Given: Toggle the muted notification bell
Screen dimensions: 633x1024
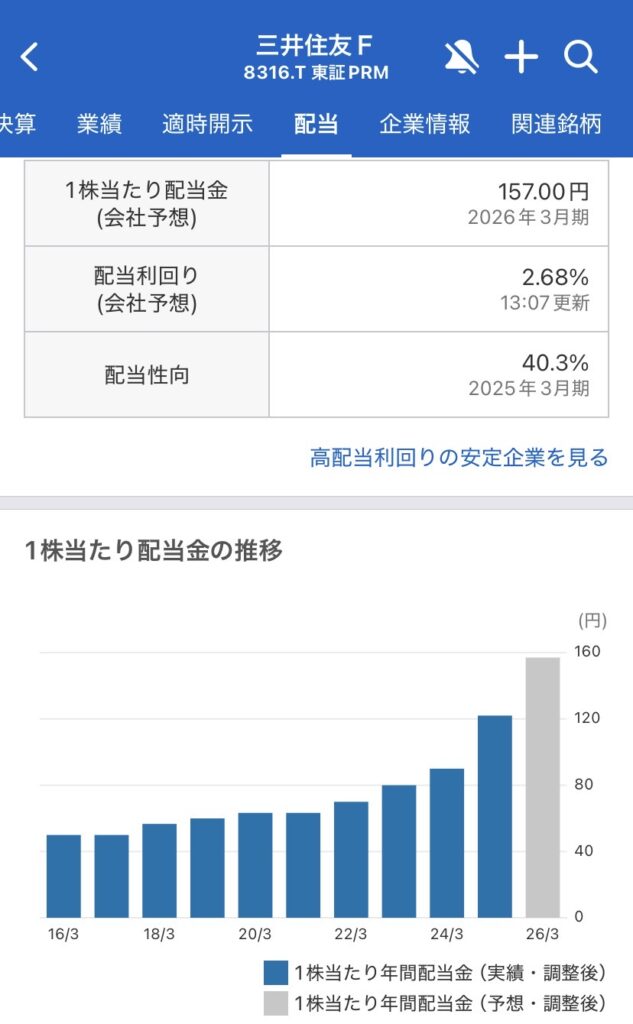Looking at the screenshot, I should point(461,58).
